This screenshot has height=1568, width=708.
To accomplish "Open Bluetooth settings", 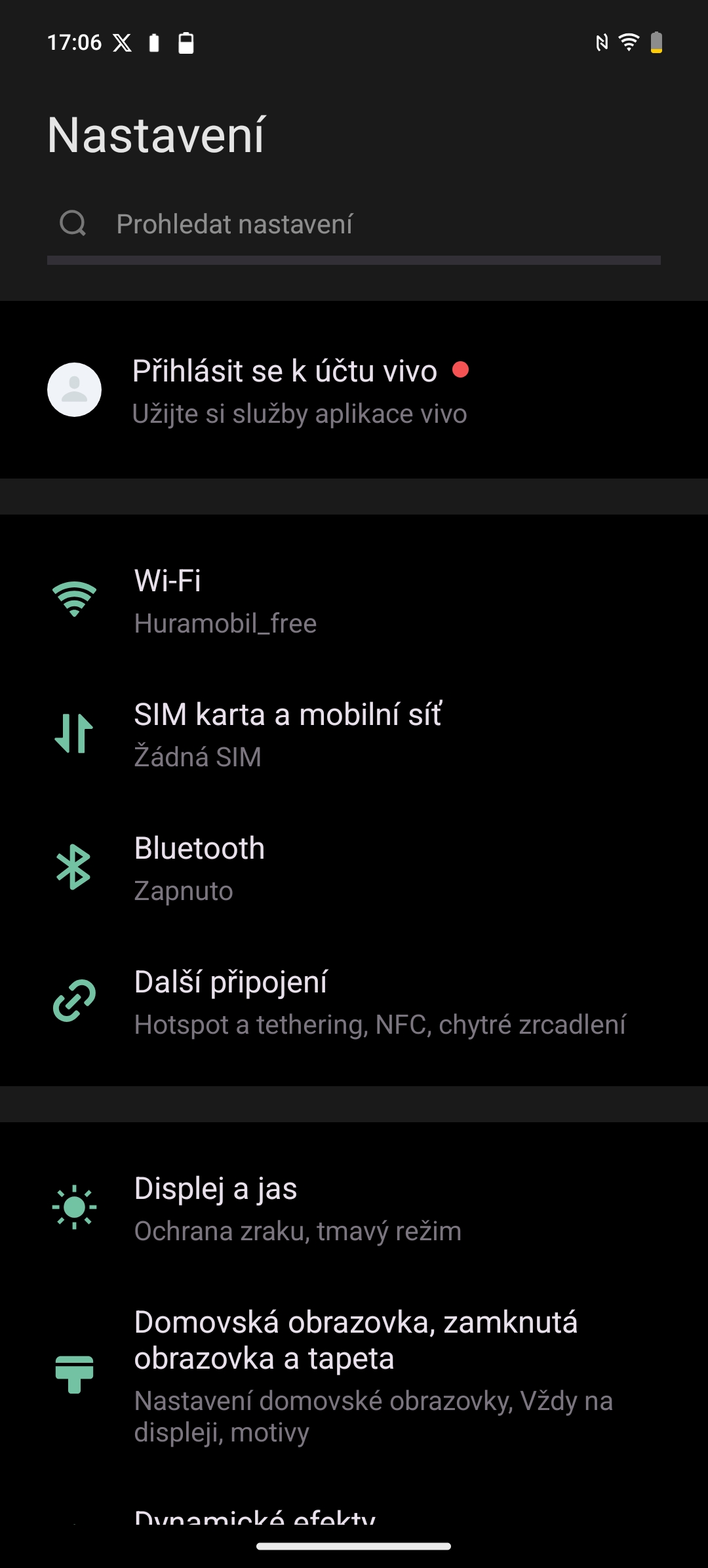I will coord(354,868).
